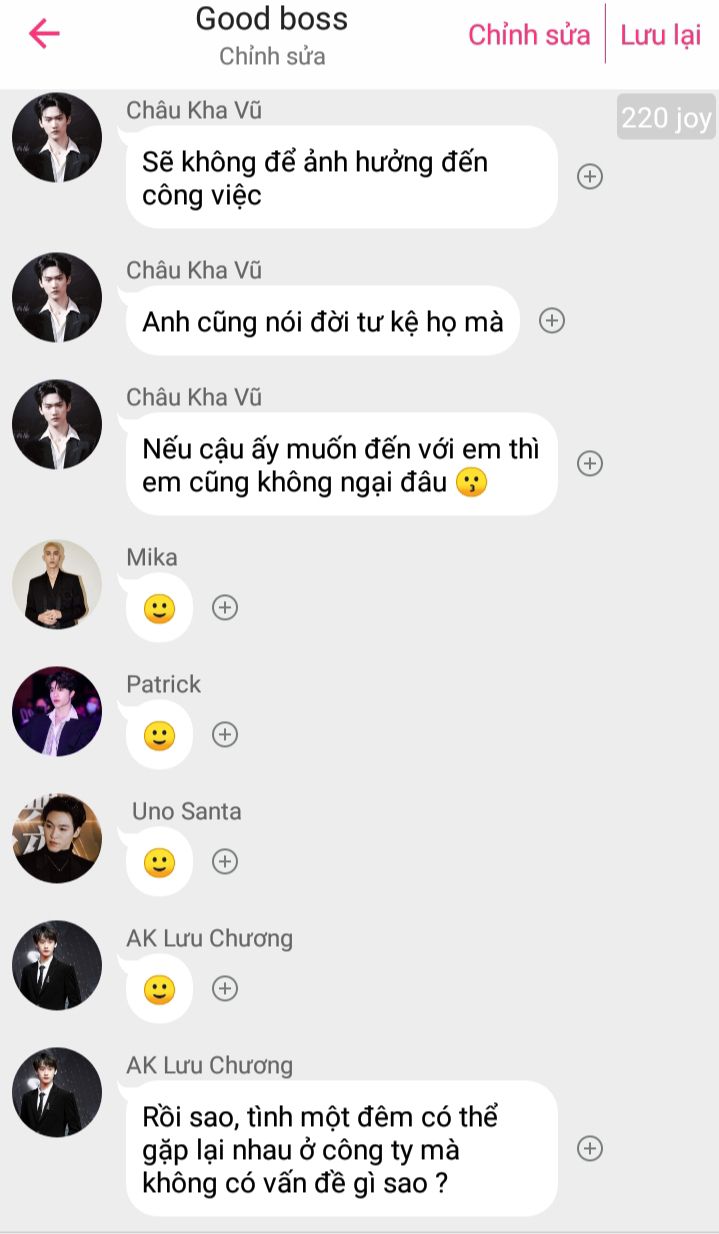Save with the Lưu lại button
The image size is (719, 1234).
tap(661, 35)
